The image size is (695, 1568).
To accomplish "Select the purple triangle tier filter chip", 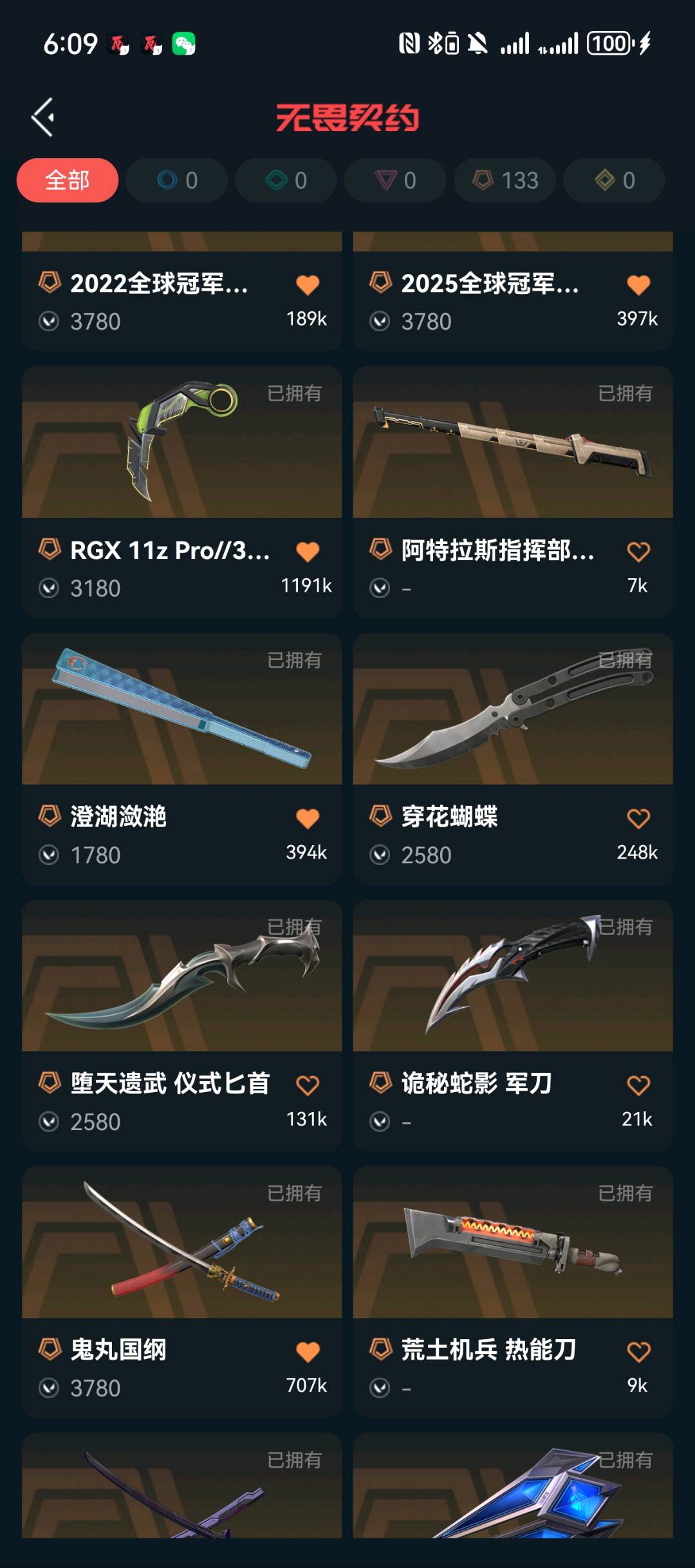I will [x=396, y=180].
